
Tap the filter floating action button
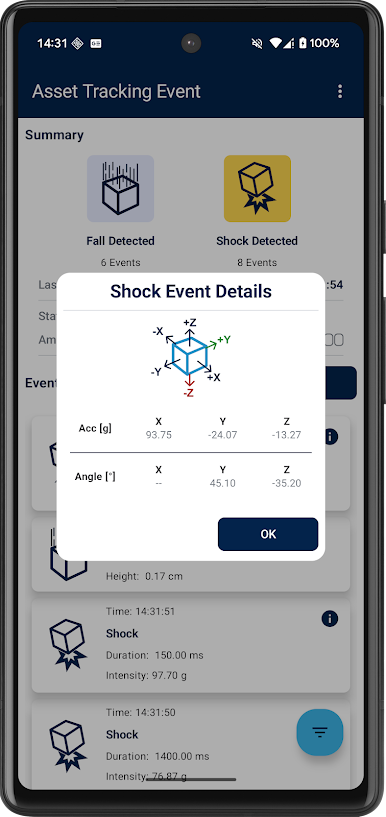[320, 732]
